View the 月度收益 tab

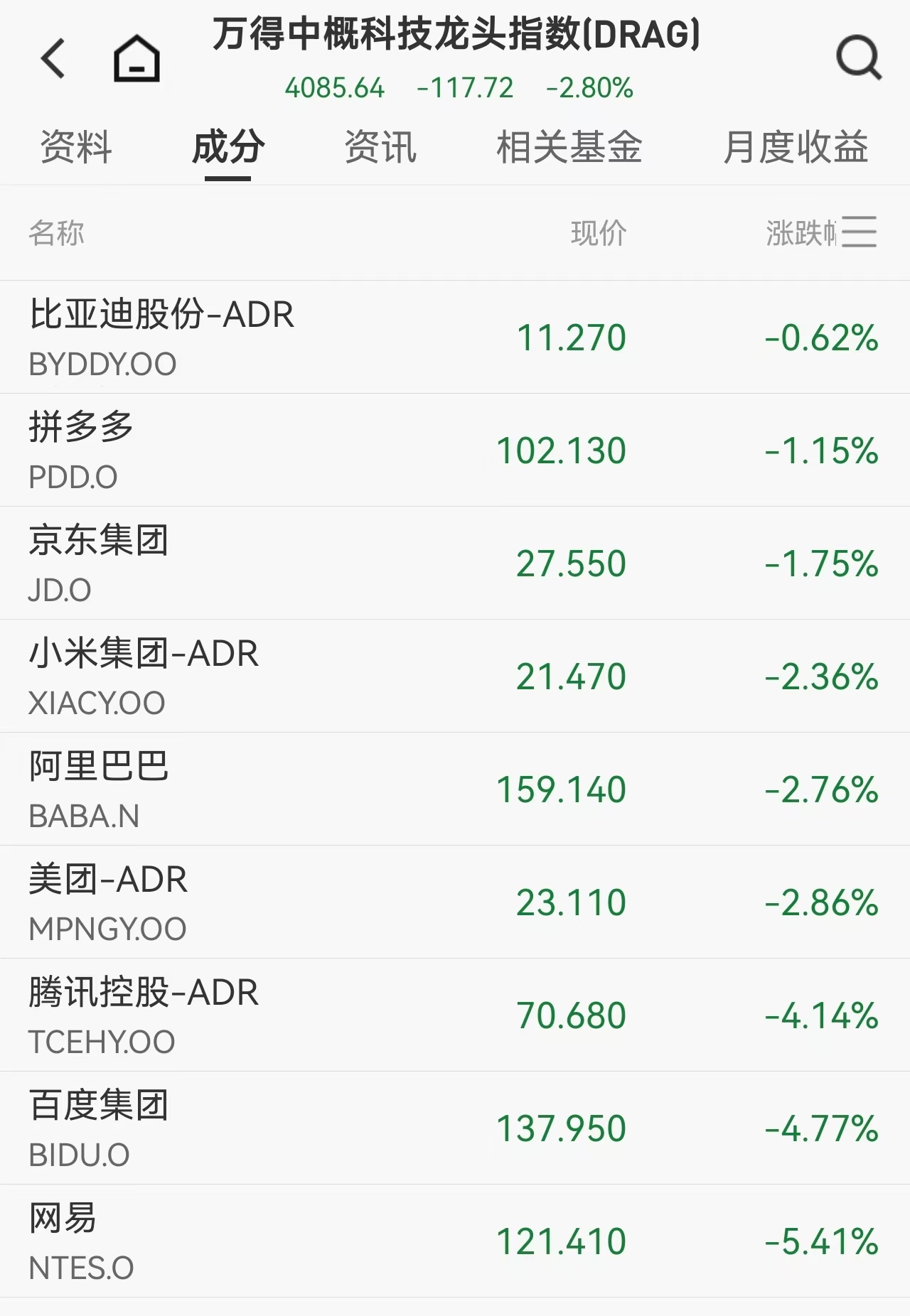pos(796,148)
